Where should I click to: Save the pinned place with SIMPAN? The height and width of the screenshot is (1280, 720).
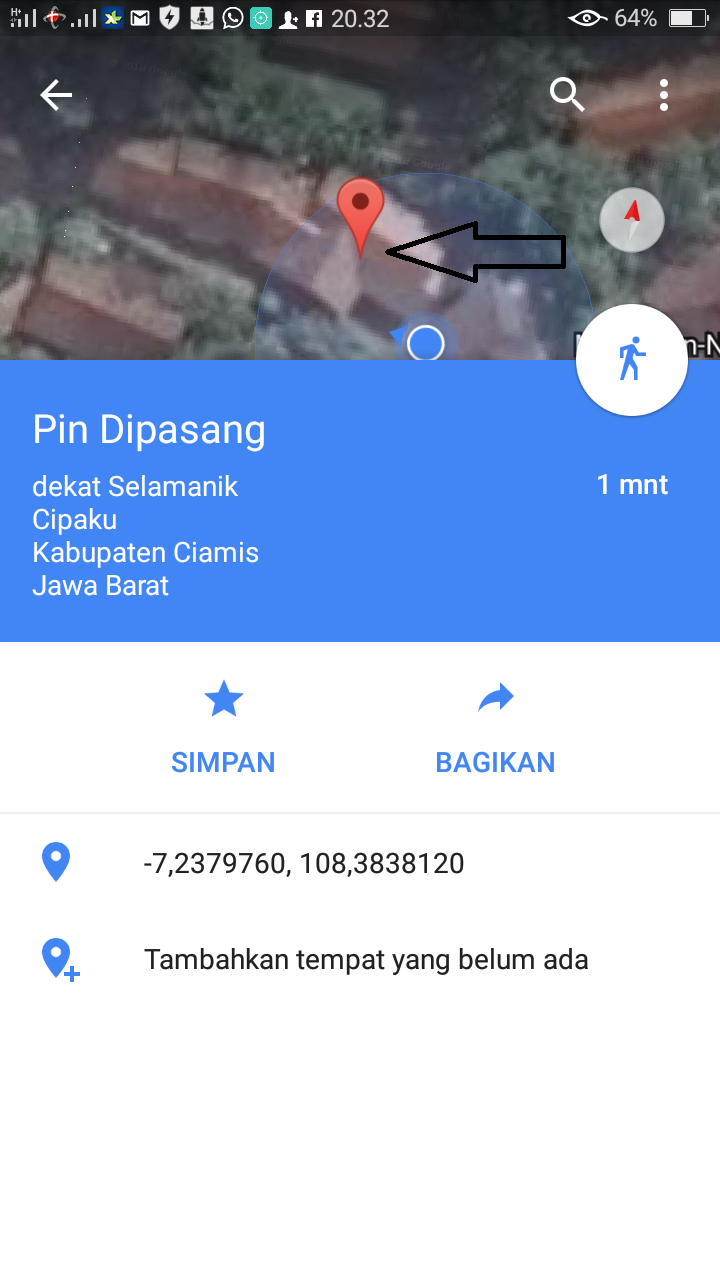pos(223,727)
